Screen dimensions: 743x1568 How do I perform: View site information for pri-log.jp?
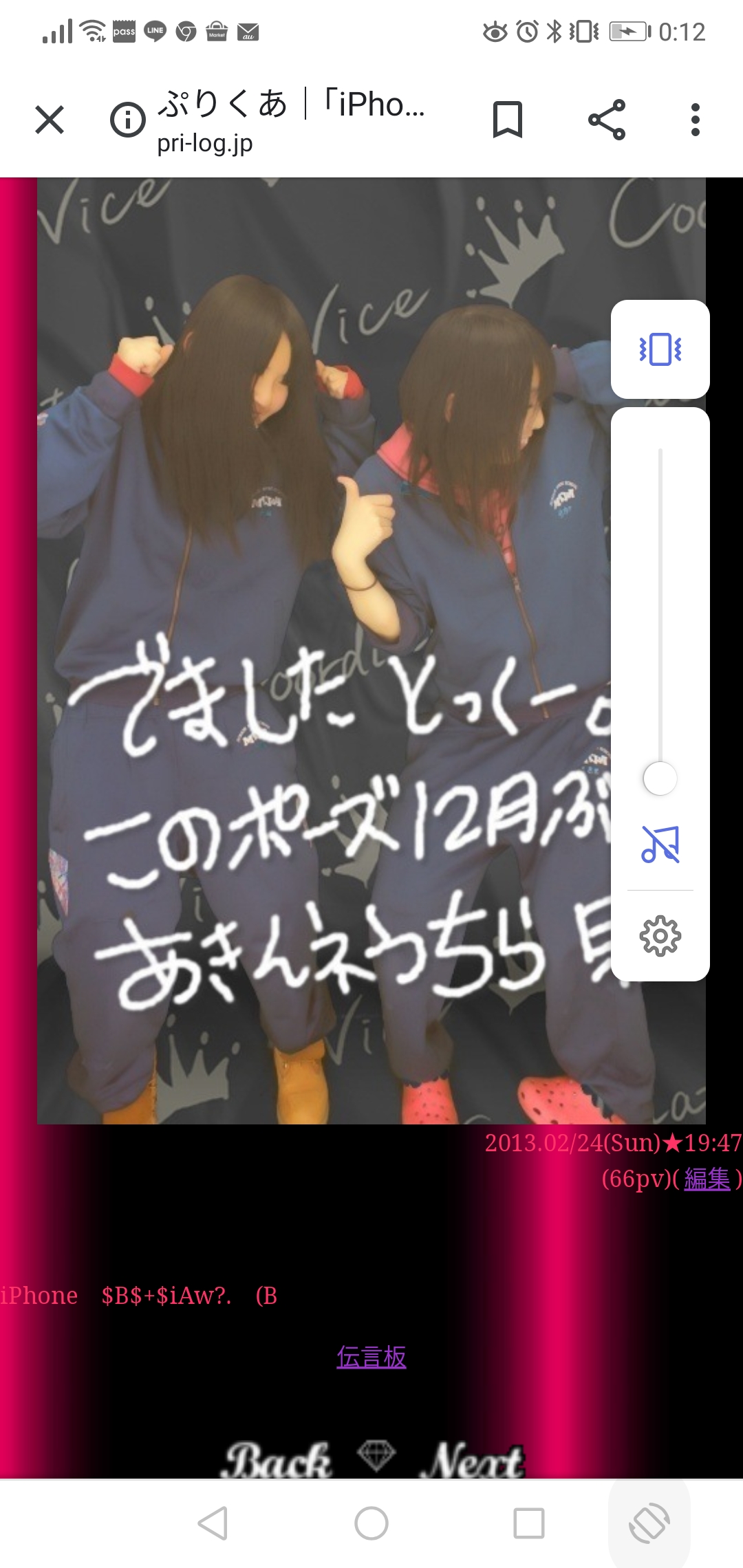128,120
